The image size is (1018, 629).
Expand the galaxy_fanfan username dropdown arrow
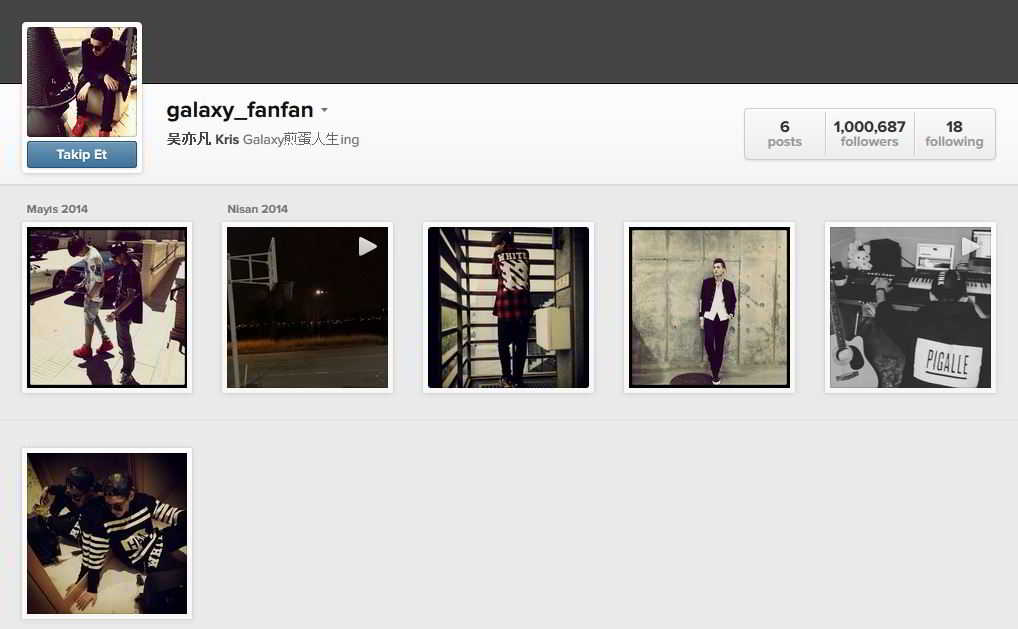[x=324, y=111]
